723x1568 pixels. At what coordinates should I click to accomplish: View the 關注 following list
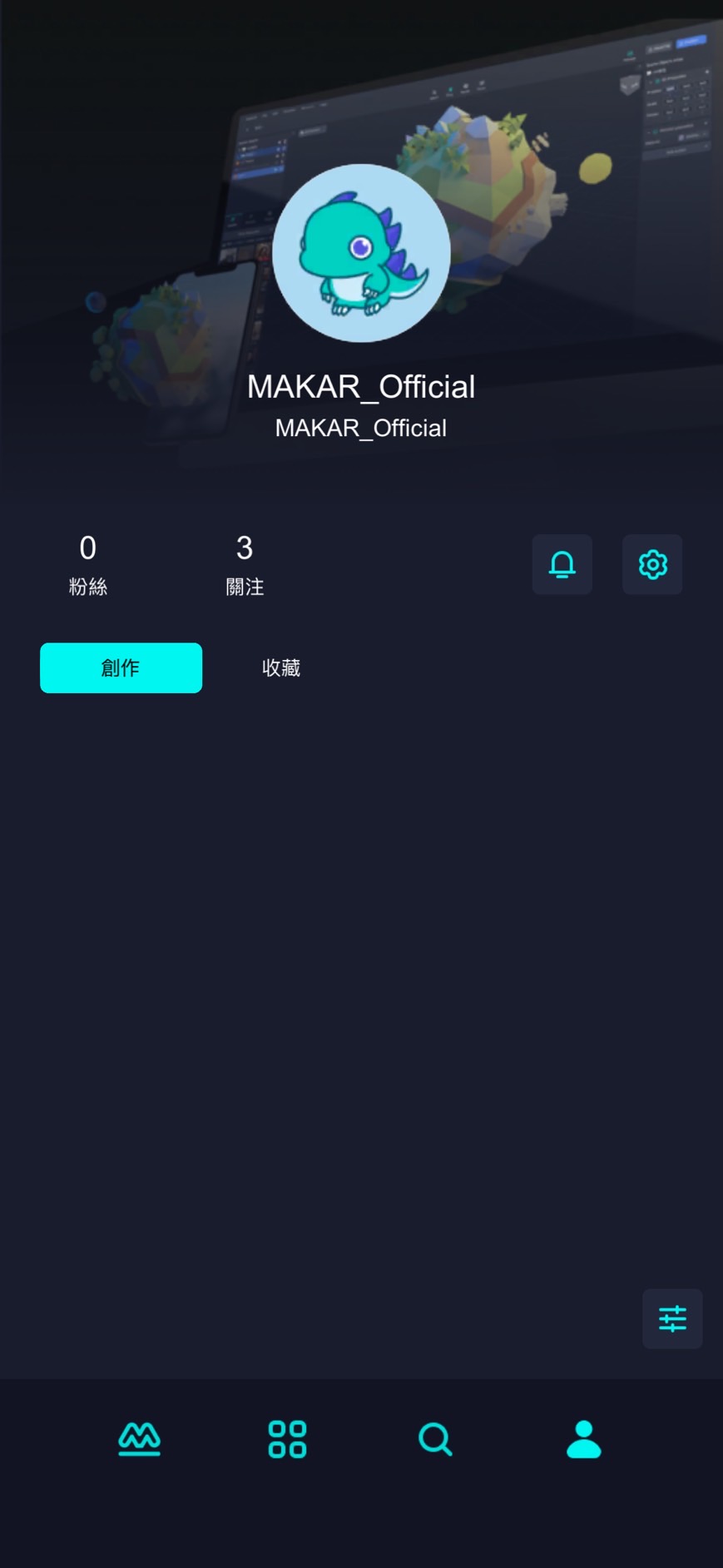click(x=245, y=563)
